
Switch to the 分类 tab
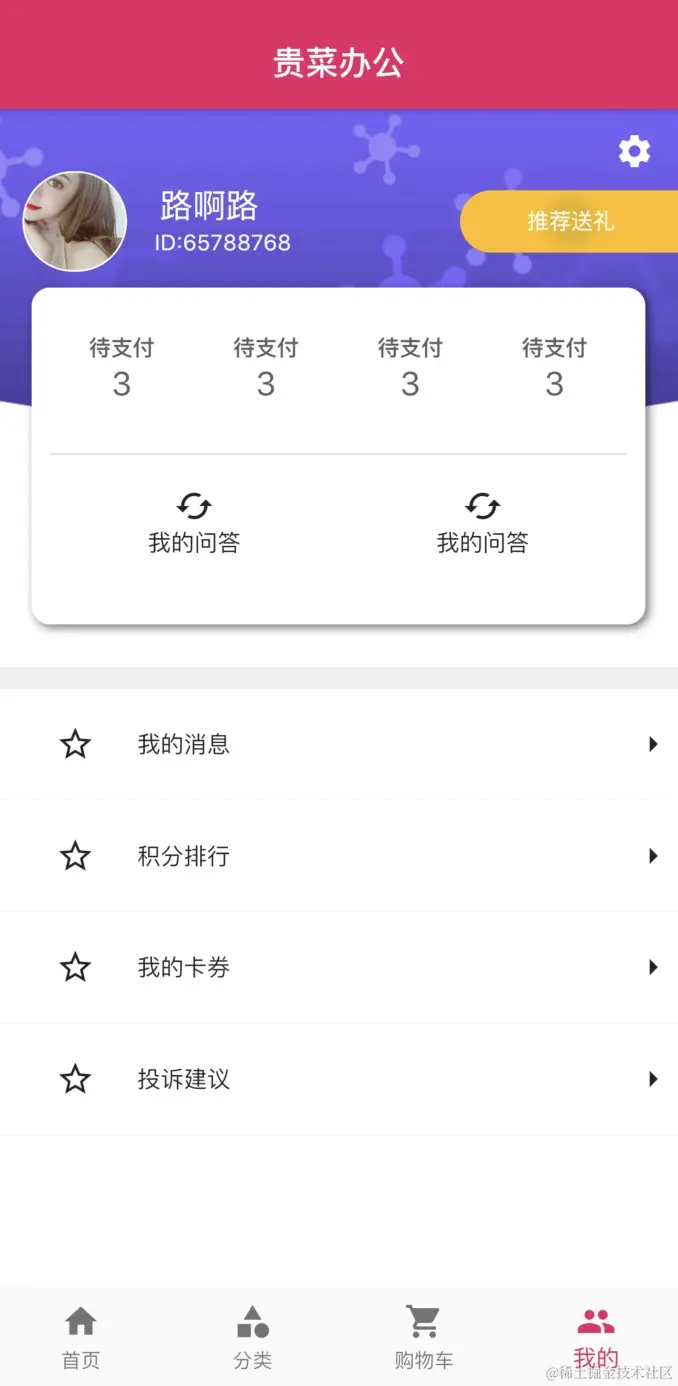pos(253,1336)
